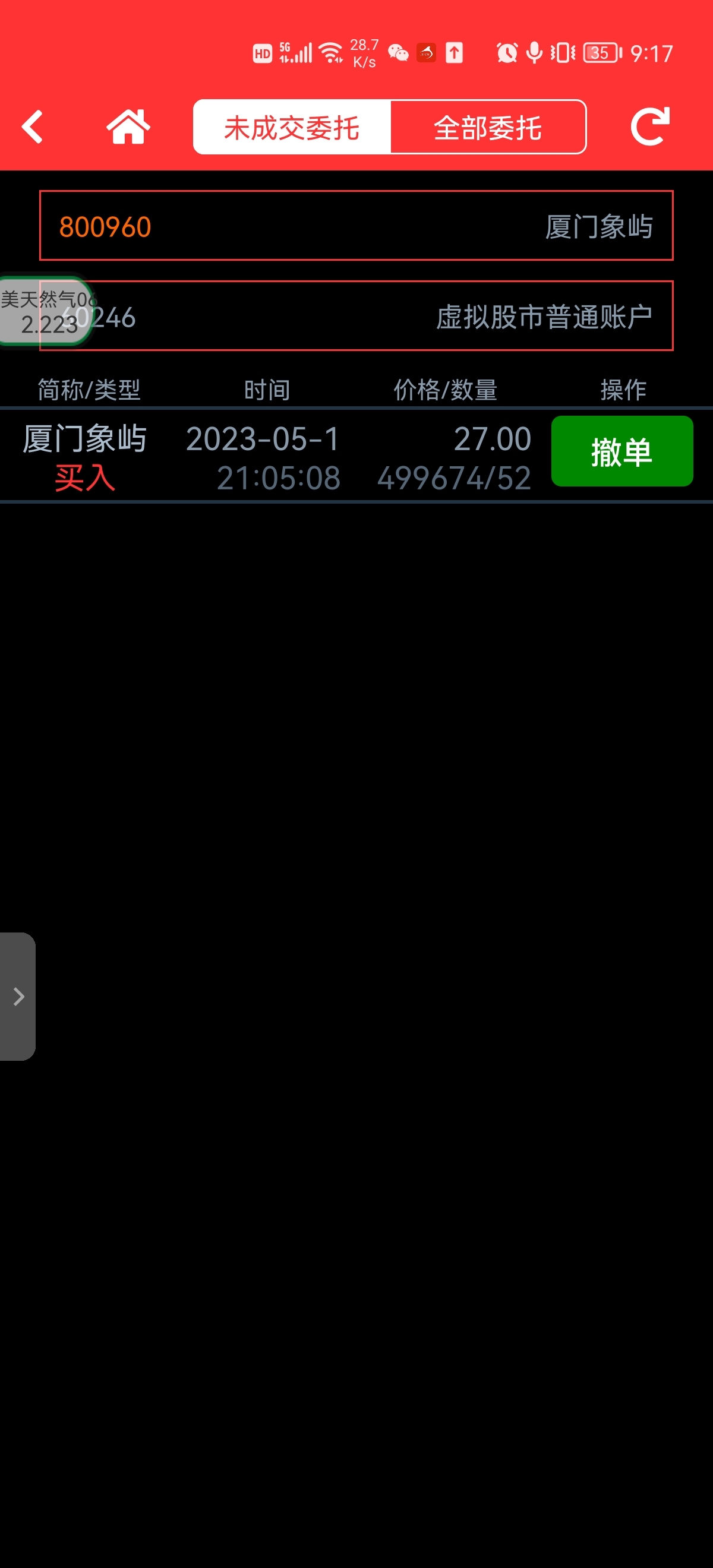The height and width of the screenshot is (1568, 713).
Task: Open the floating 美天然气 quote bubble
Action: point(45,312)
